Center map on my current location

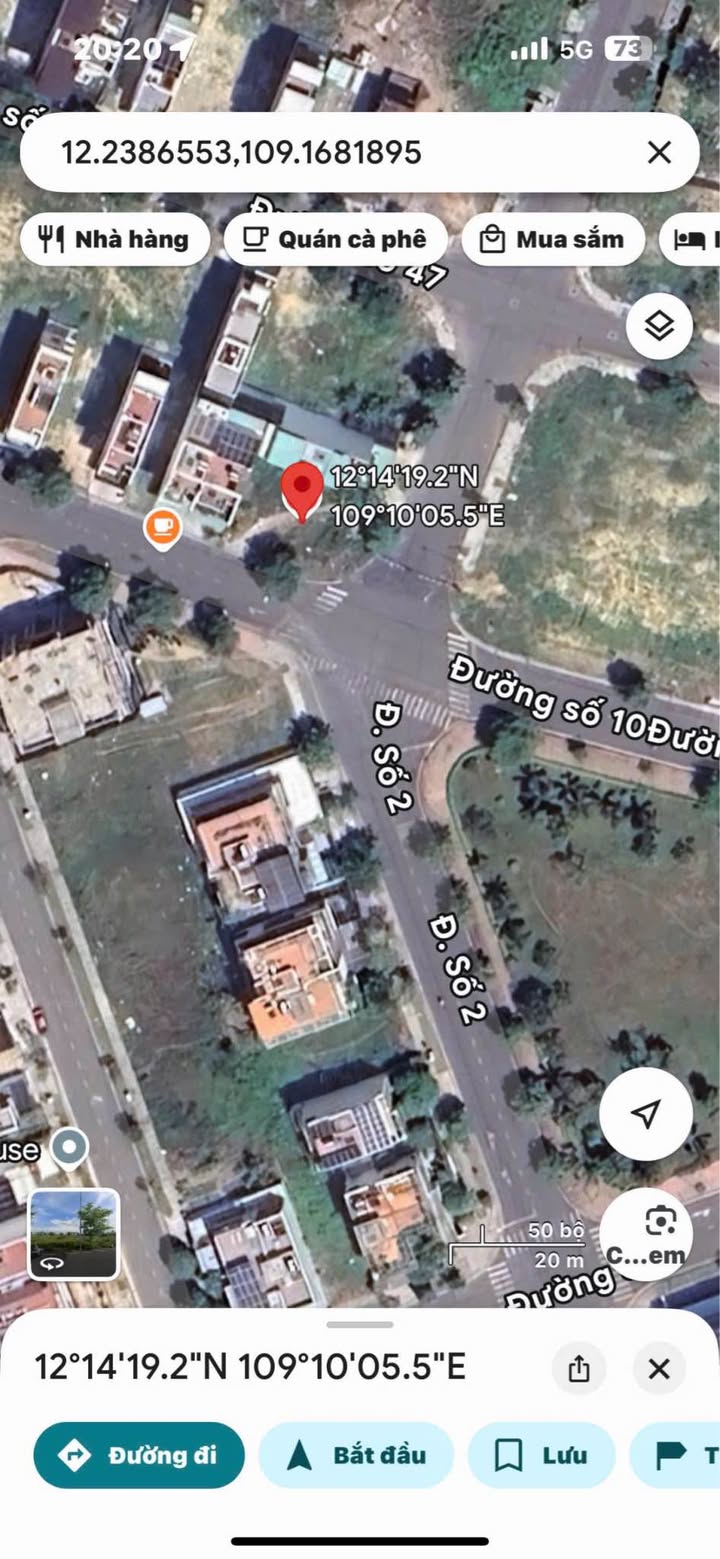(x=646, y=1114)
